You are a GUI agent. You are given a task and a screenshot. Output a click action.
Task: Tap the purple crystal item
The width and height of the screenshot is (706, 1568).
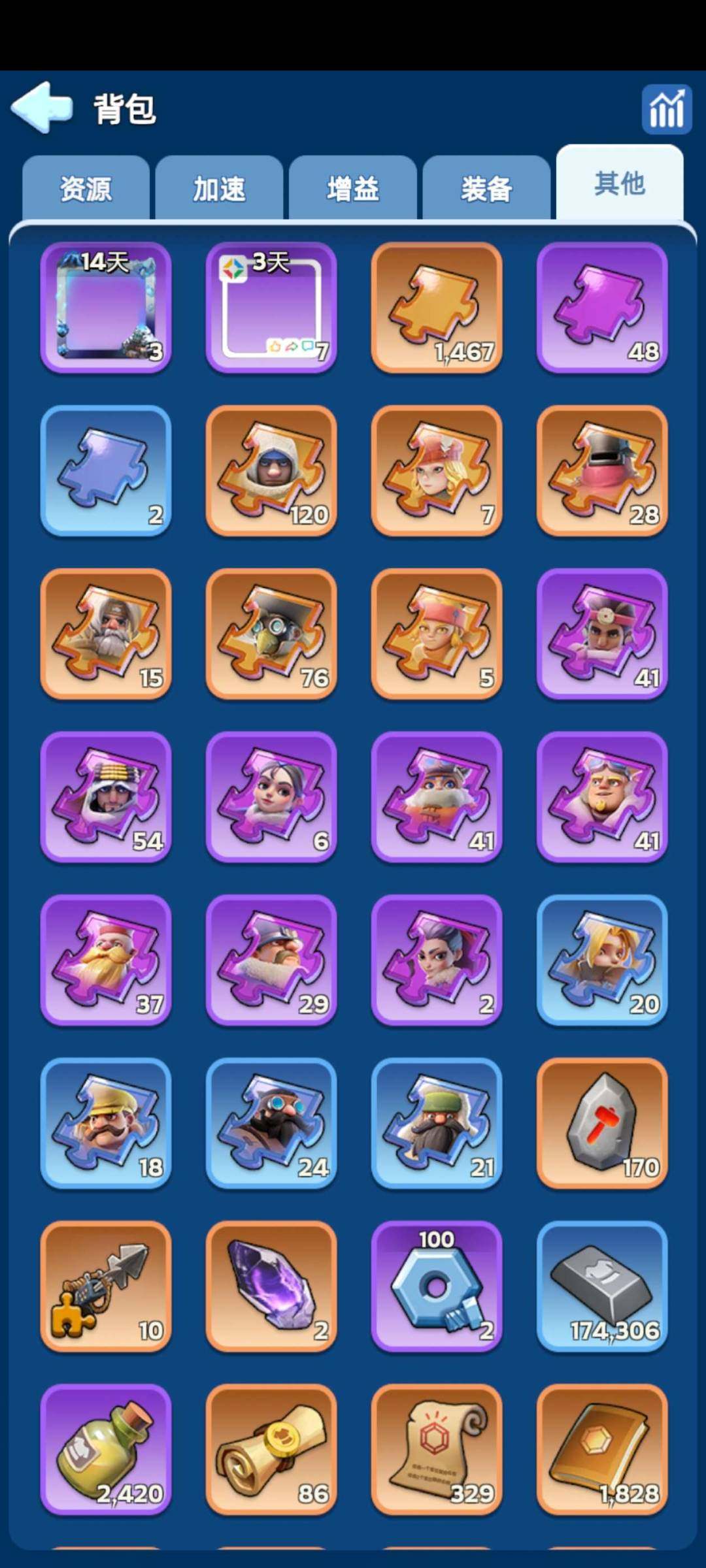point(271,1287)
